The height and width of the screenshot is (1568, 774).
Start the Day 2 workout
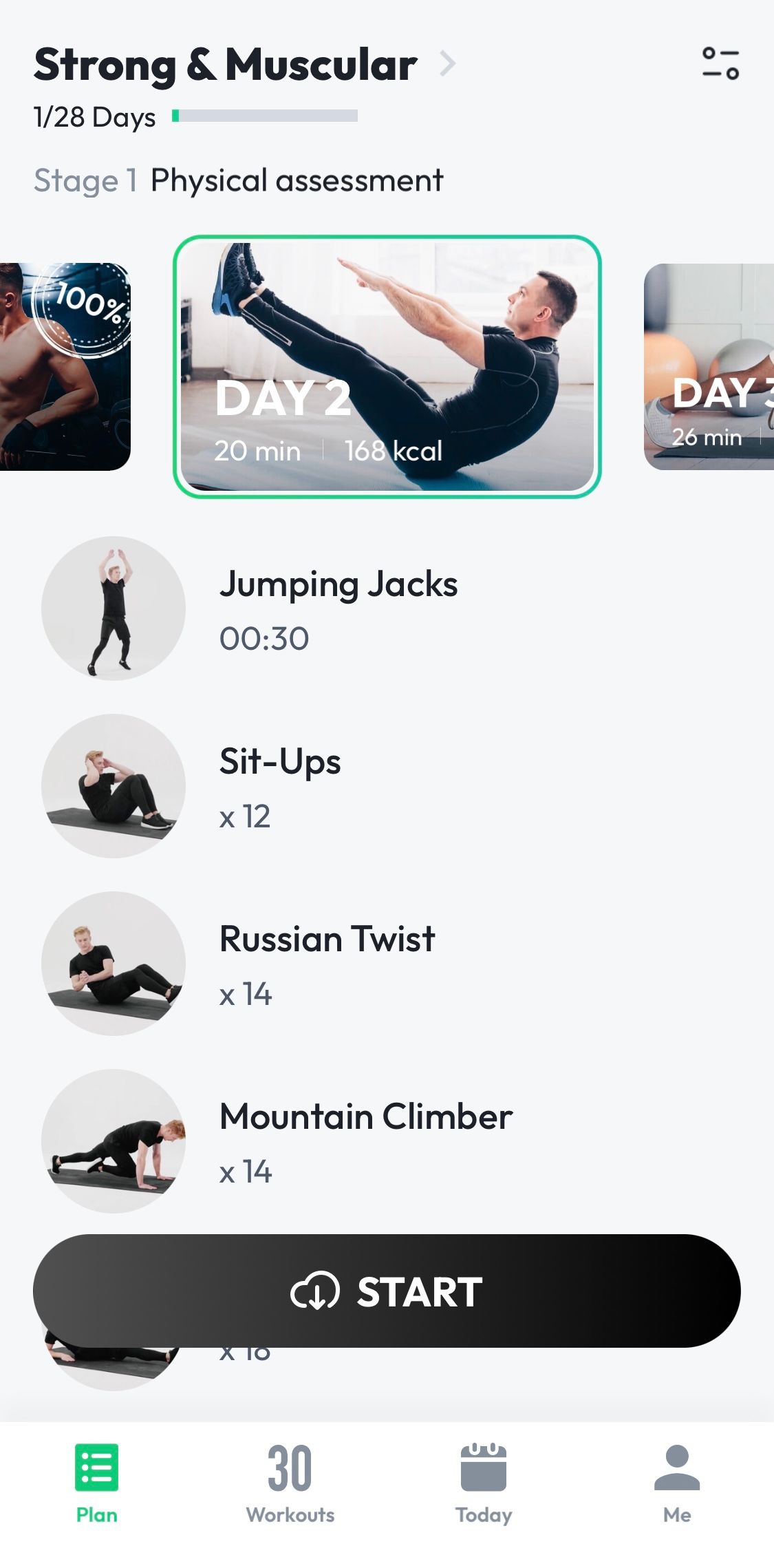[x=387, y=1291]
